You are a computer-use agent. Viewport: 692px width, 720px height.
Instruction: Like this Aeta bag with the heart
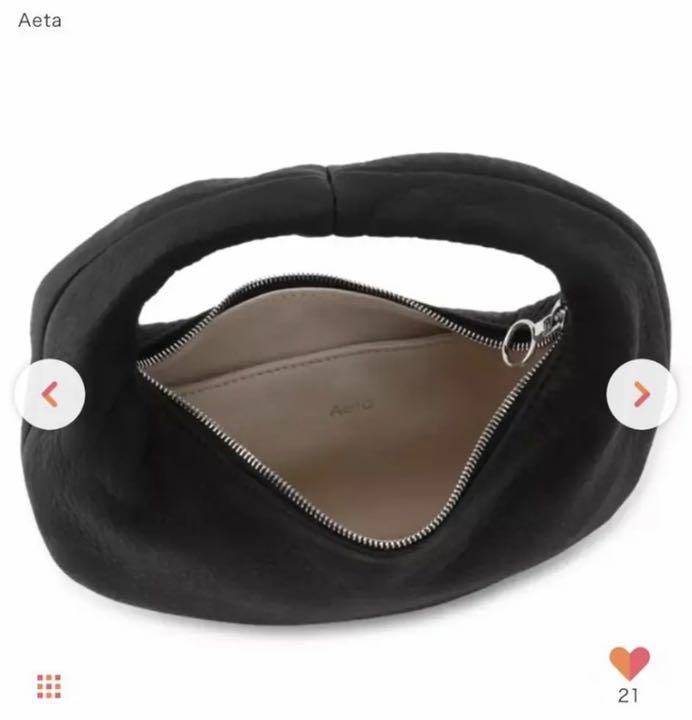629,662
